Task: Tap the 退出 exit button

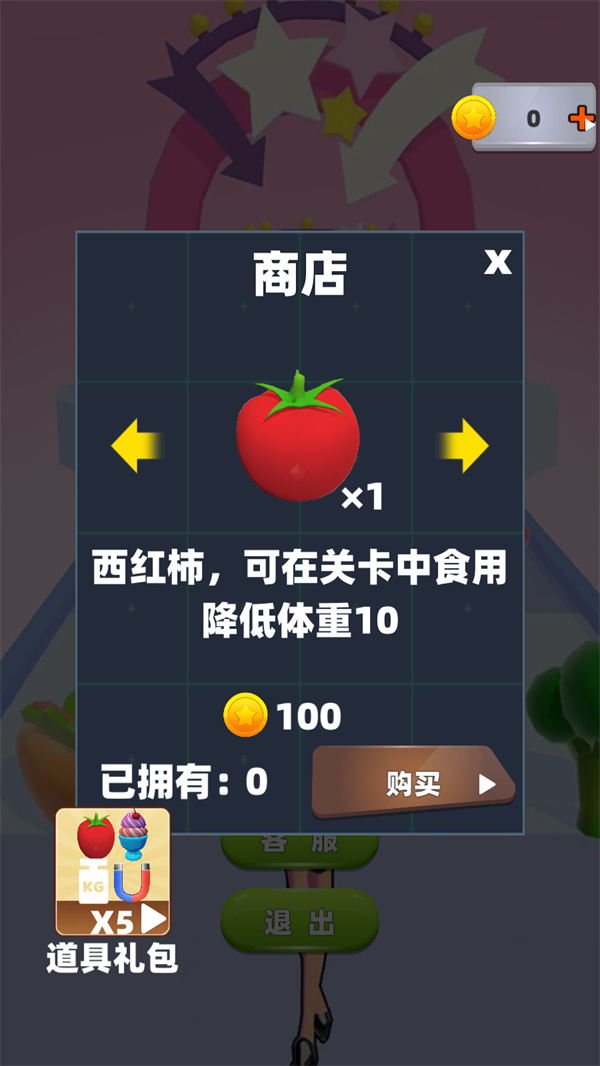Action: click(x=300, y=922)
